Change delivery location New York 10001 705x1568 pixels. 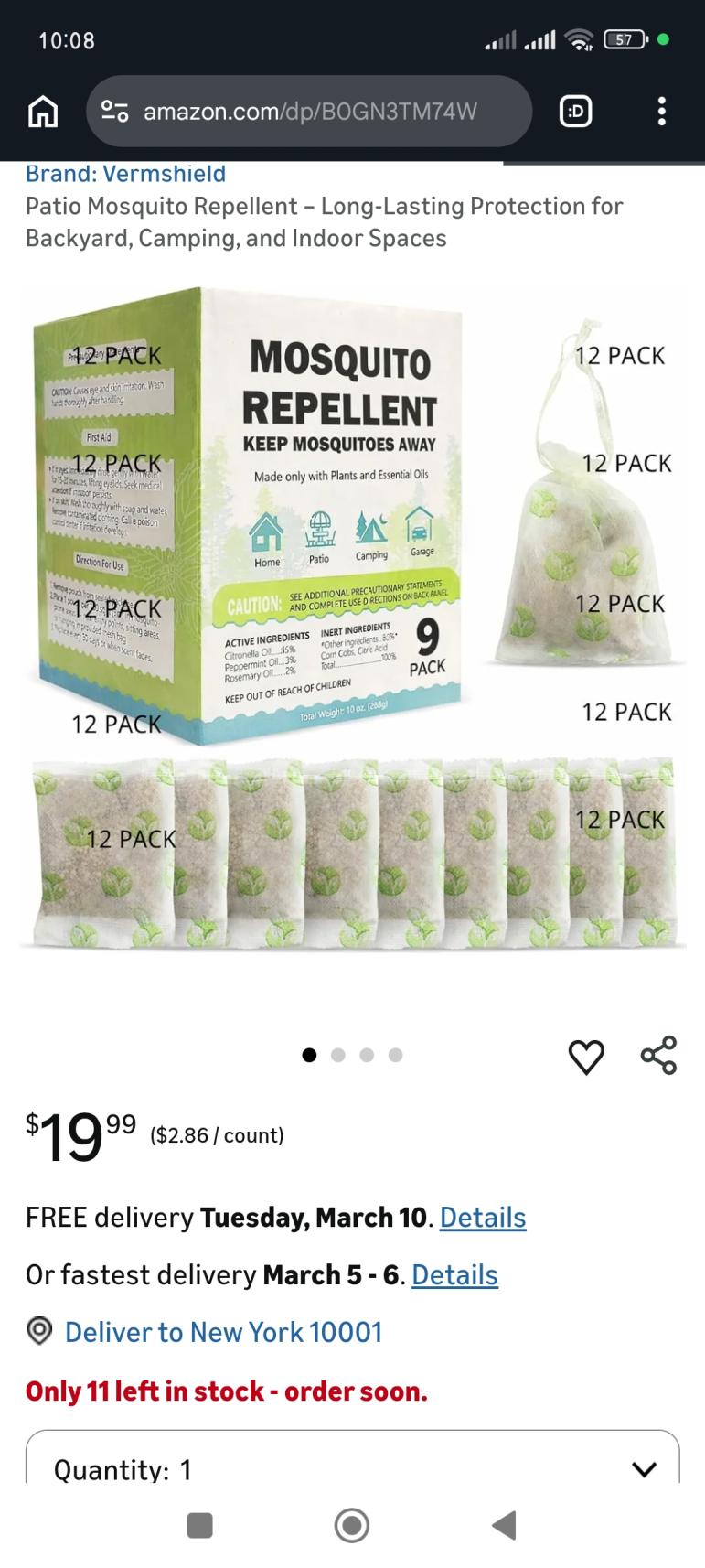pyautogui.click(x=222, y=1332)
